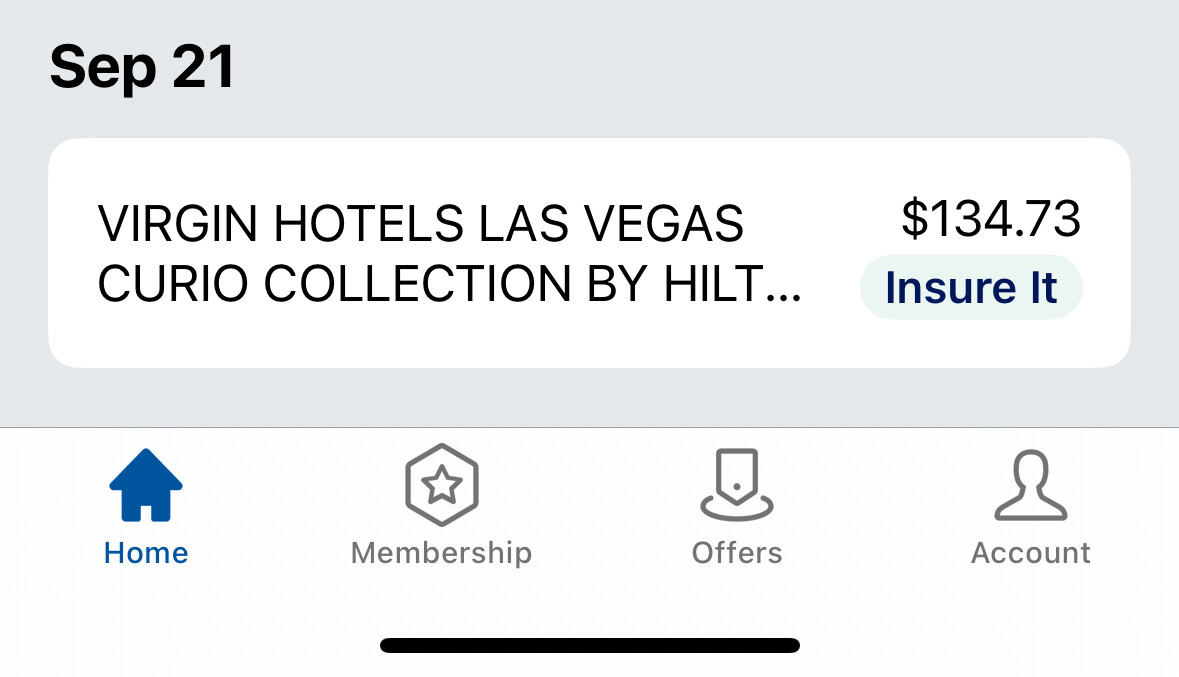Image resolution: width=1179 pixels, height=677 pixels.
Task: Tap Insure It on the $134.73 charge
Action: (x=971, y=288)
